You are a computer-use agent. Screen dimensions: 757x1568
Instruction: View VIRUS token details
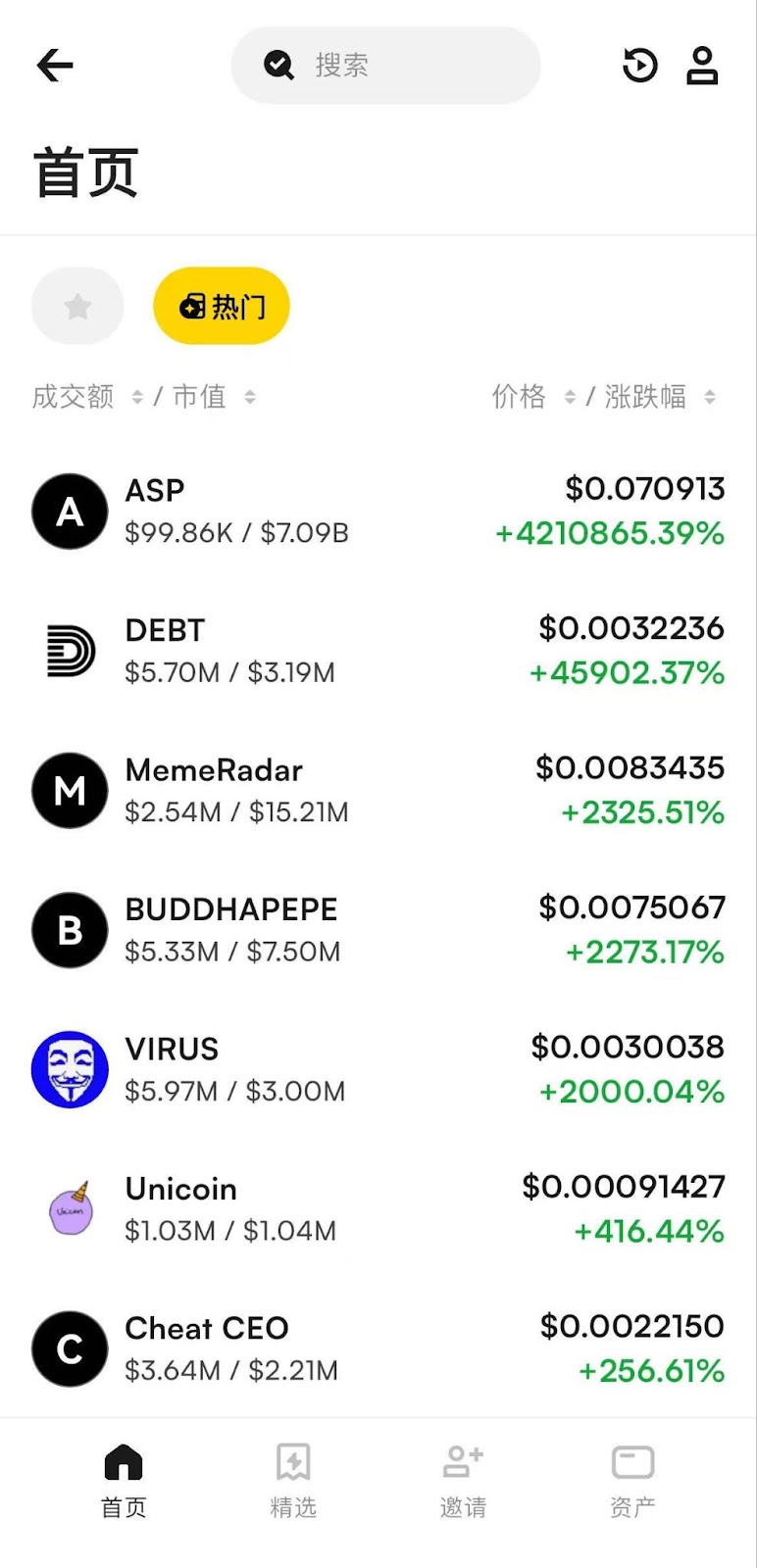click(378, 1070)
